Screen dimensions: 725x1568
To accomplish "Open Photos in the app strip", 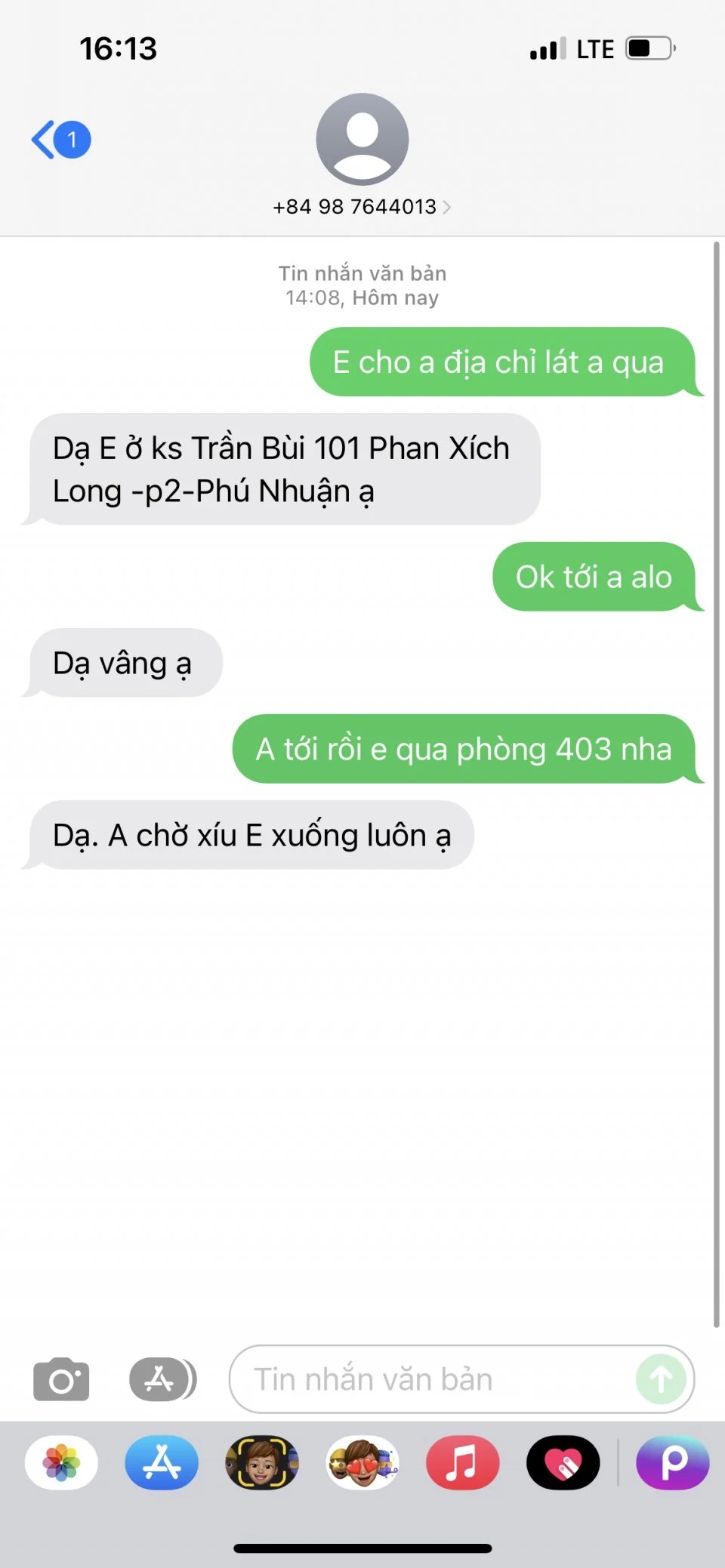I will click(61, 1463).
